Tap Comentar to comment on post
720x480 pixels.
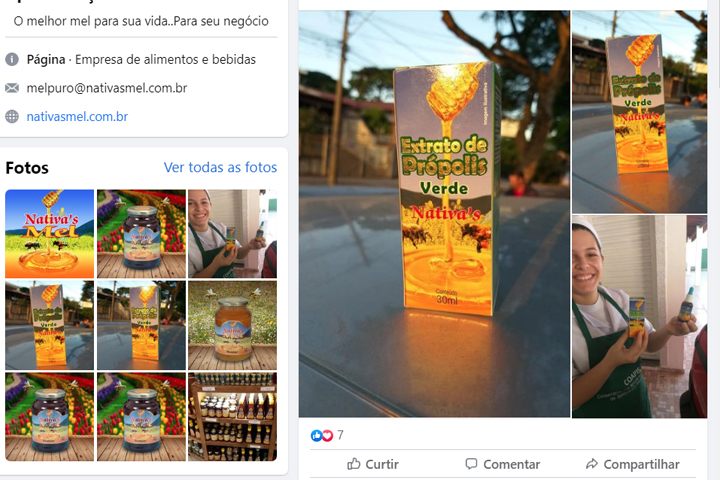point(502,464)
